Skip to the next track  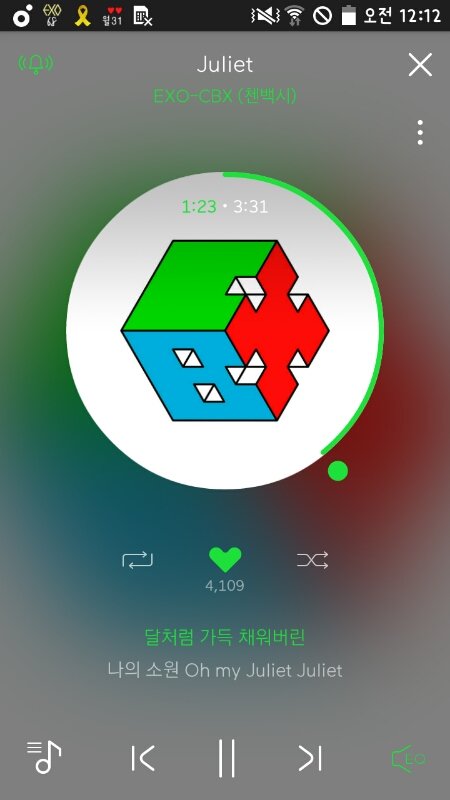(310, 758)
